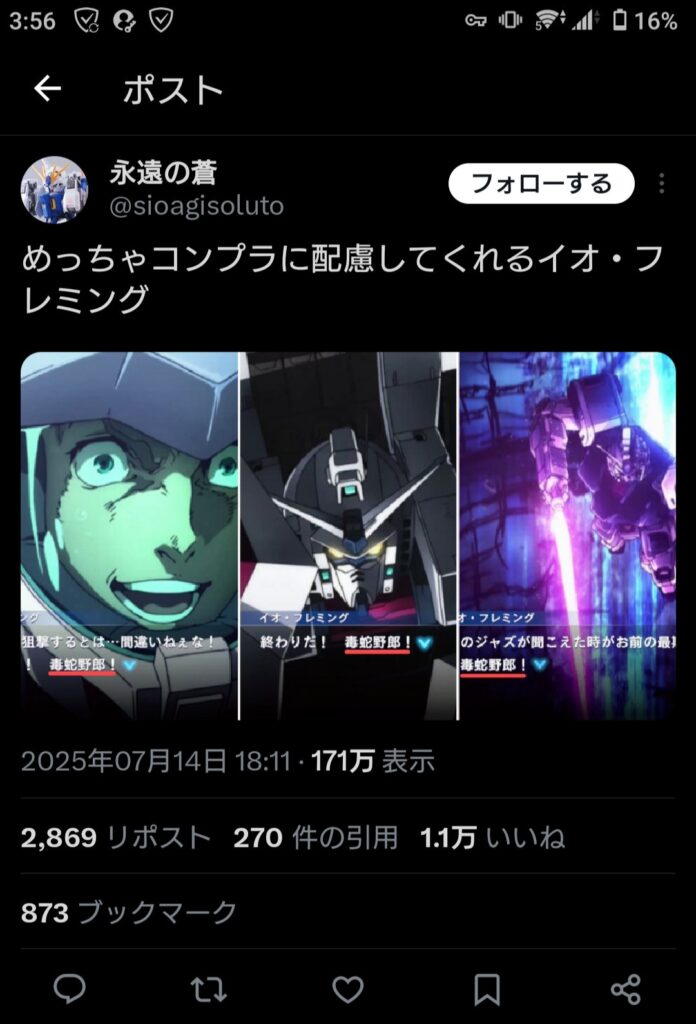Image resolution: width=696 pixels, height=1024 pixels.
Task: Tap the フォローする follow button
Action: click(541, 184)
